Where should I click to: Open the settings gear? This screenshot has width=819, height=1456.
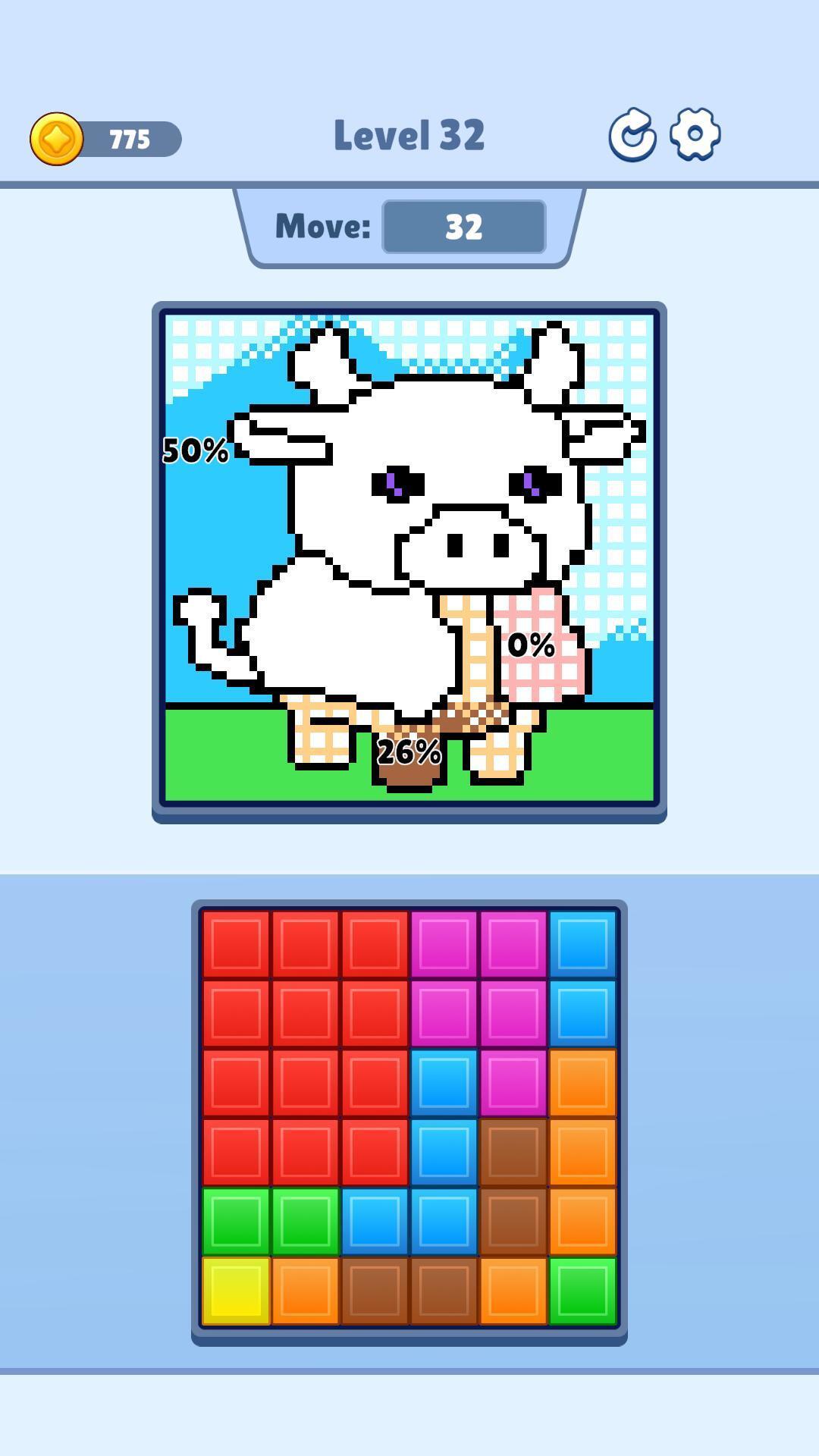click(x=695, y=135)
